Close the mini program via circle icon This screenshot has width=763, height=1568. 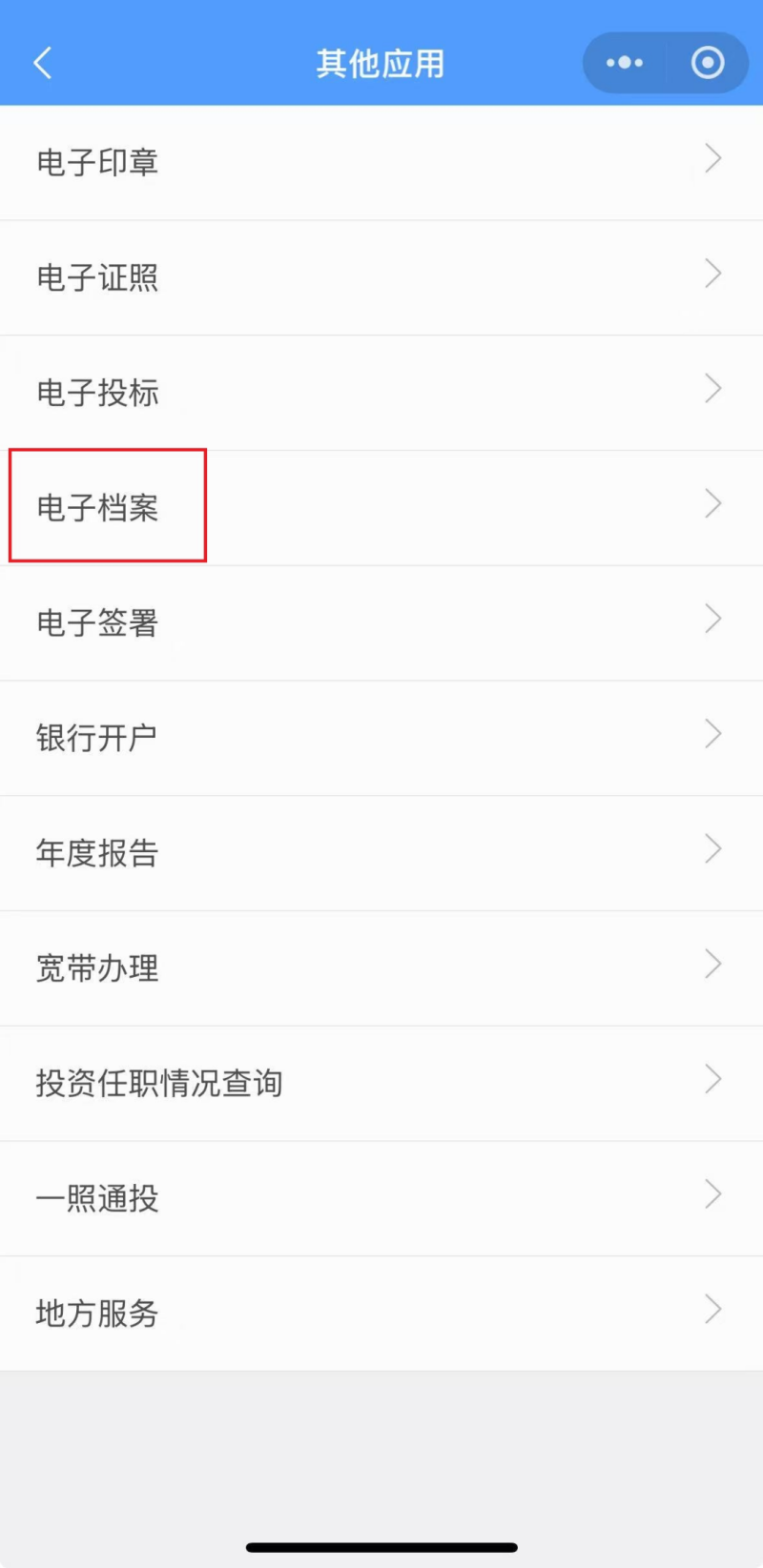708,63
